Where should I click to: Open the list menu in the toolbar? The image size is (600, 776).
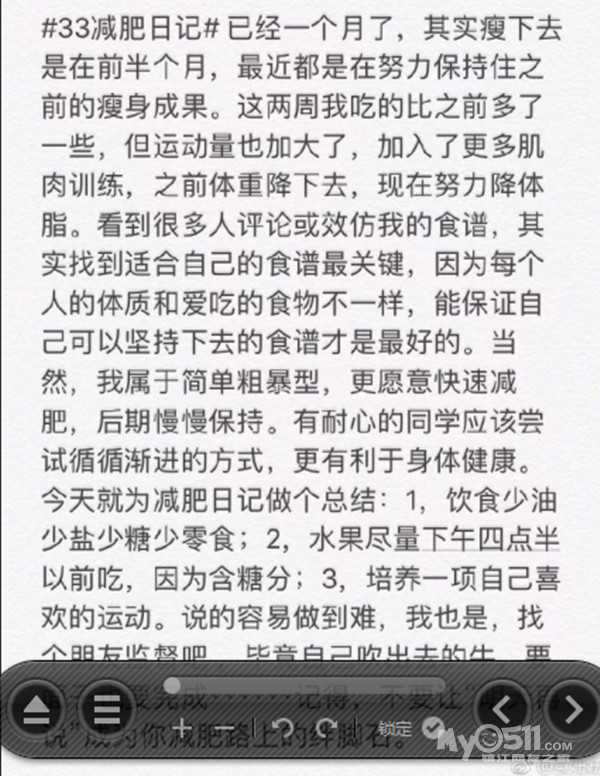[x=107, y=711]
